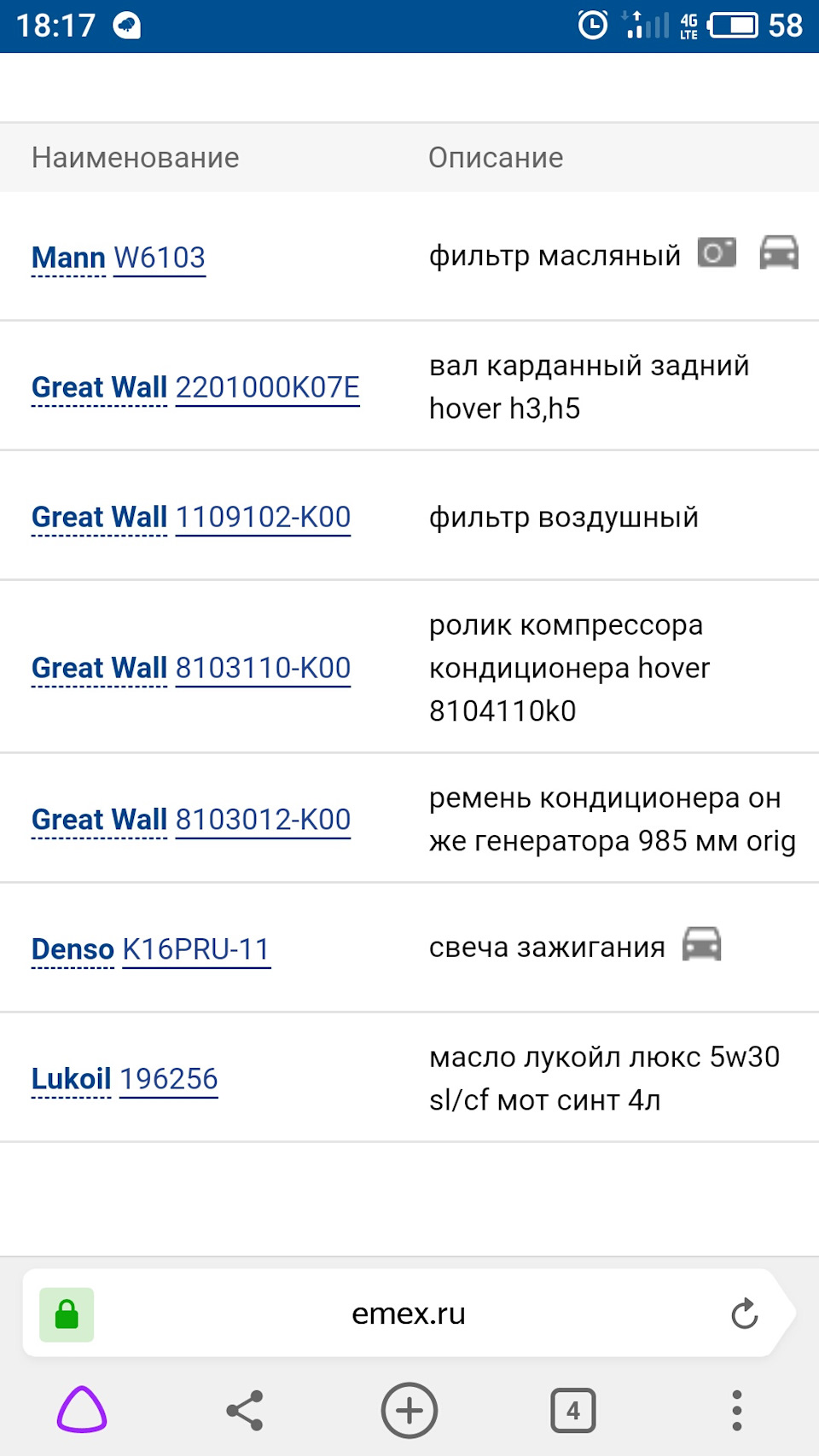Open part 1109102-K00 link
The image size is (819, 1456).
pyautogui.click(x=263, y=517)
